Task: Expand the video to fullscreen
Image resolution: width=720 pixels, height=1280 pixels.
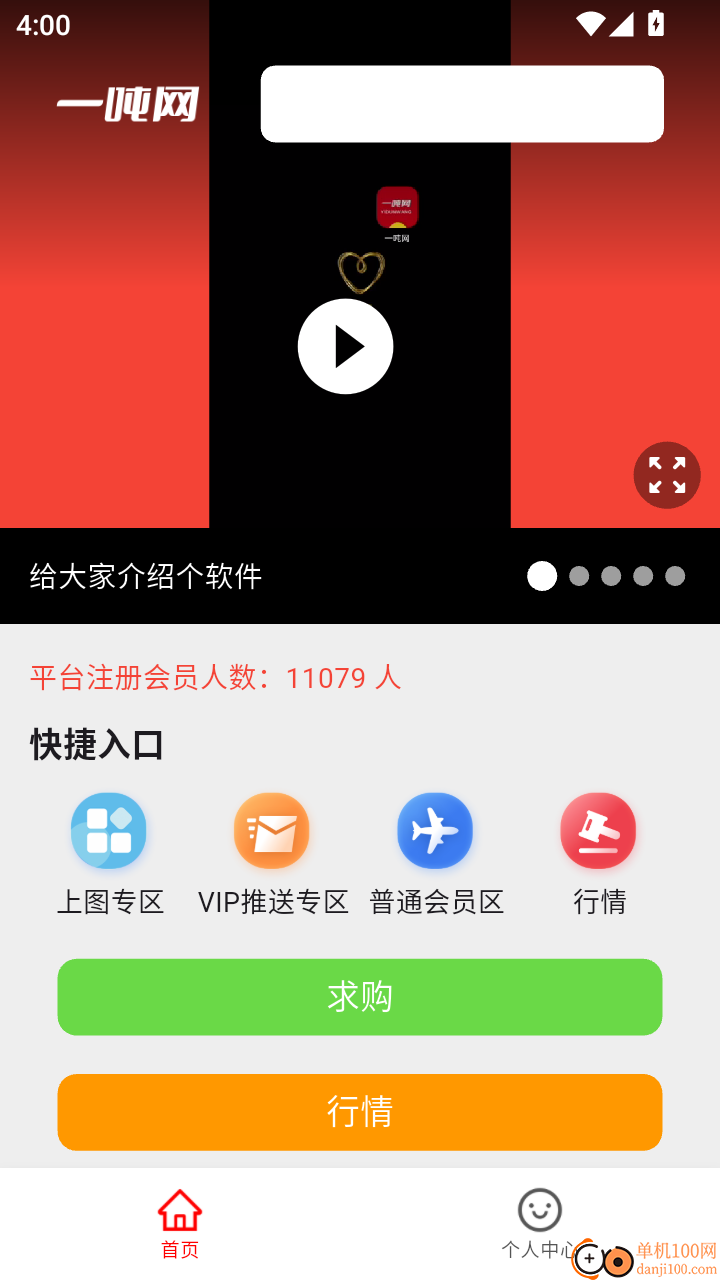Action: (666, 474)
